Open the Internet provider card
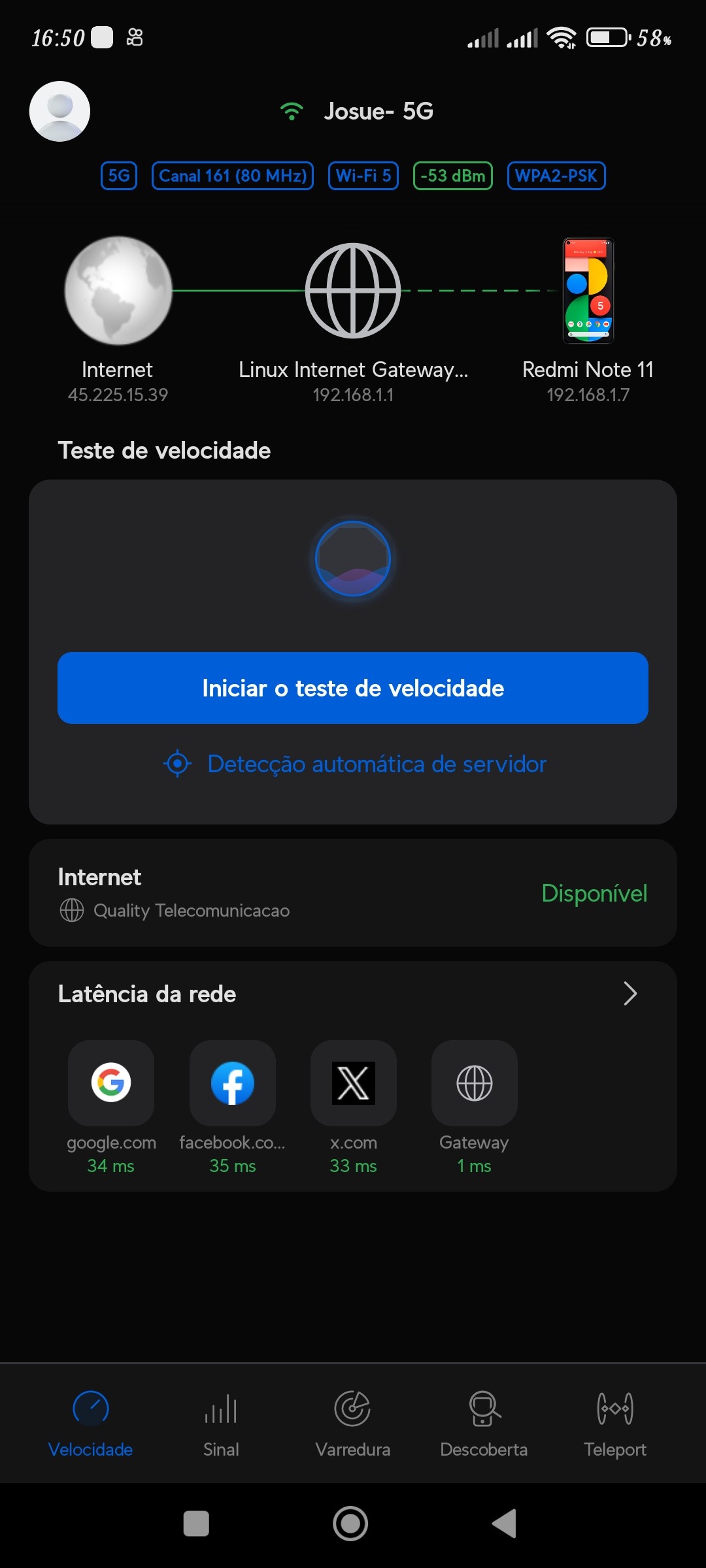The image size is (706, 1568). pyautogui.click(x=353, y=892)
